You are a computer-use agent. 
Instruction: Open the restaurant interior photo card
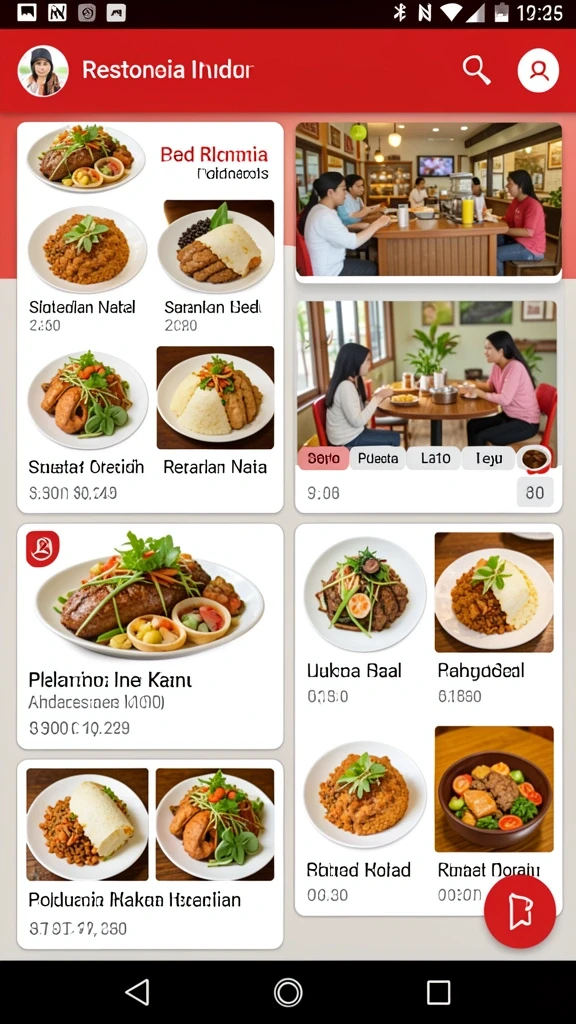point(428,202)
